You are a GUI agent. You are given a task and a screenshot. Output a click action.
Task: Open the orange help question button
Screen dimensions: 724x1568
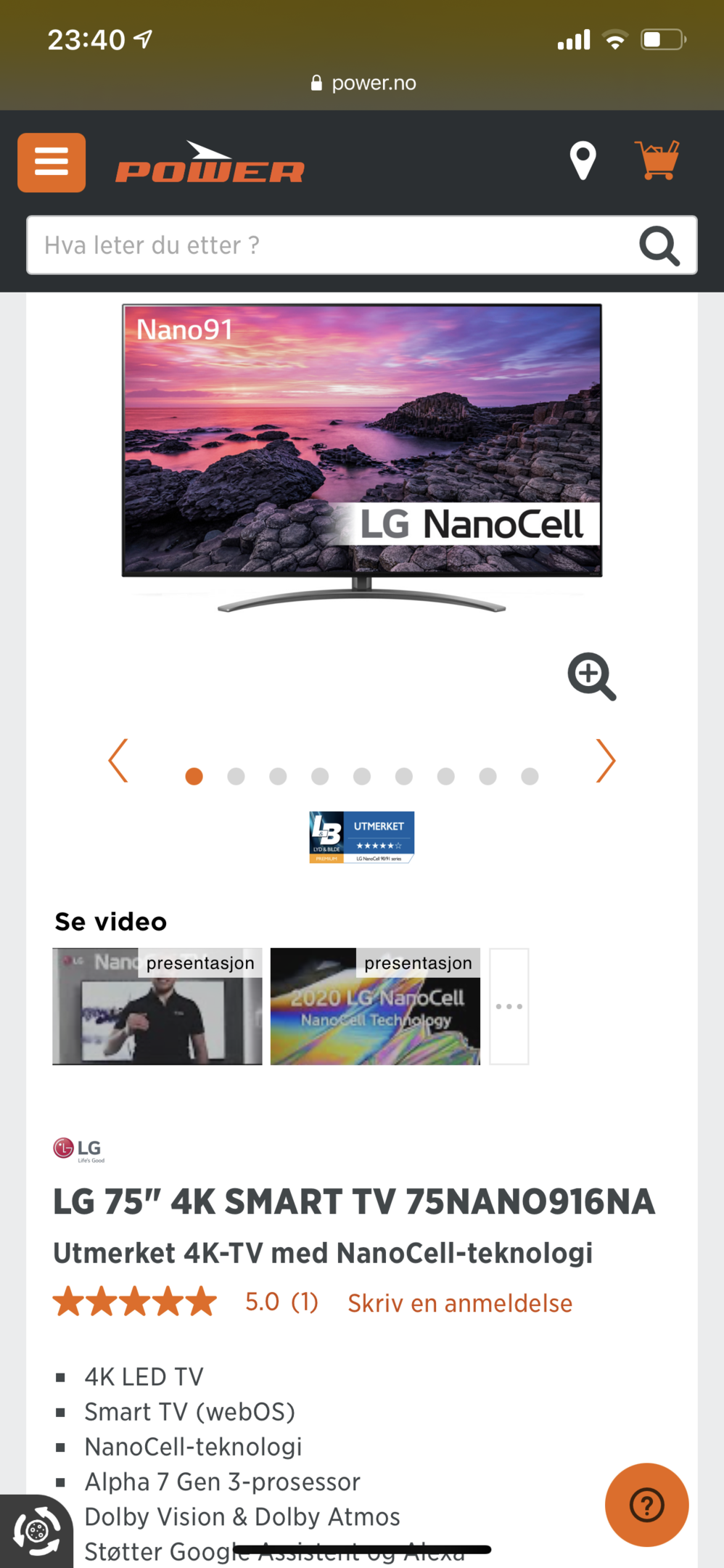click(x=647, y=1505)
